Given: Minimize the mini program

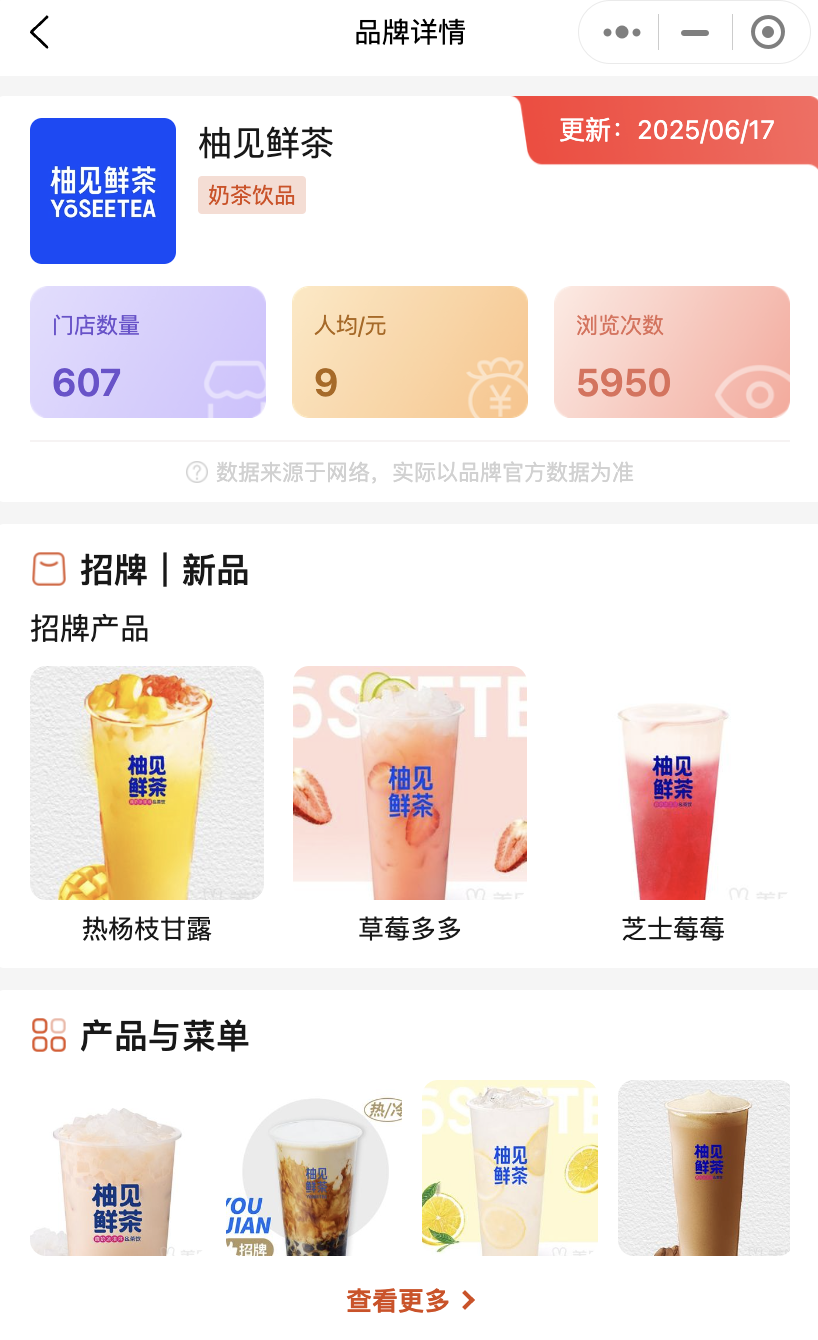Looking at the screenshot, I should tap(694, 32).
